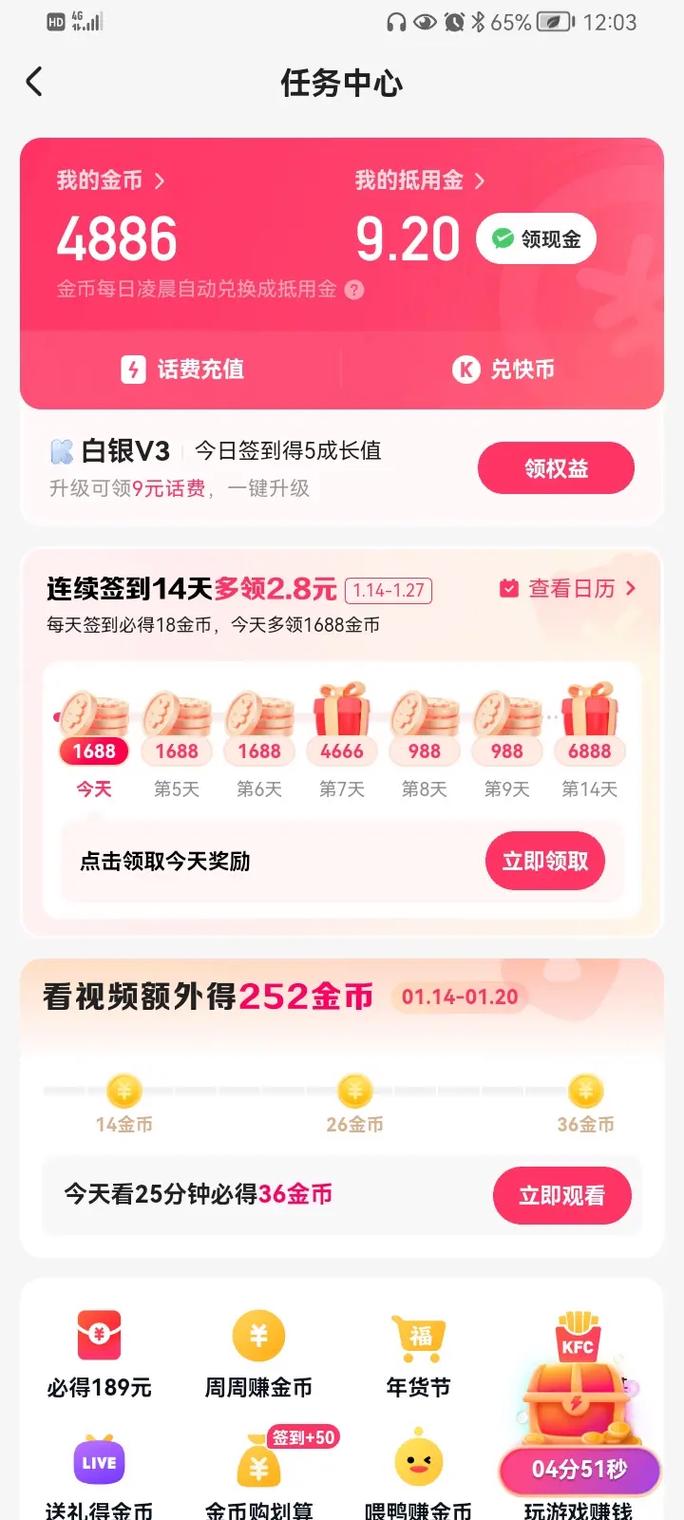The image size is (684, 1520).
Task: Open 兑快币
Action: (503, 369)
